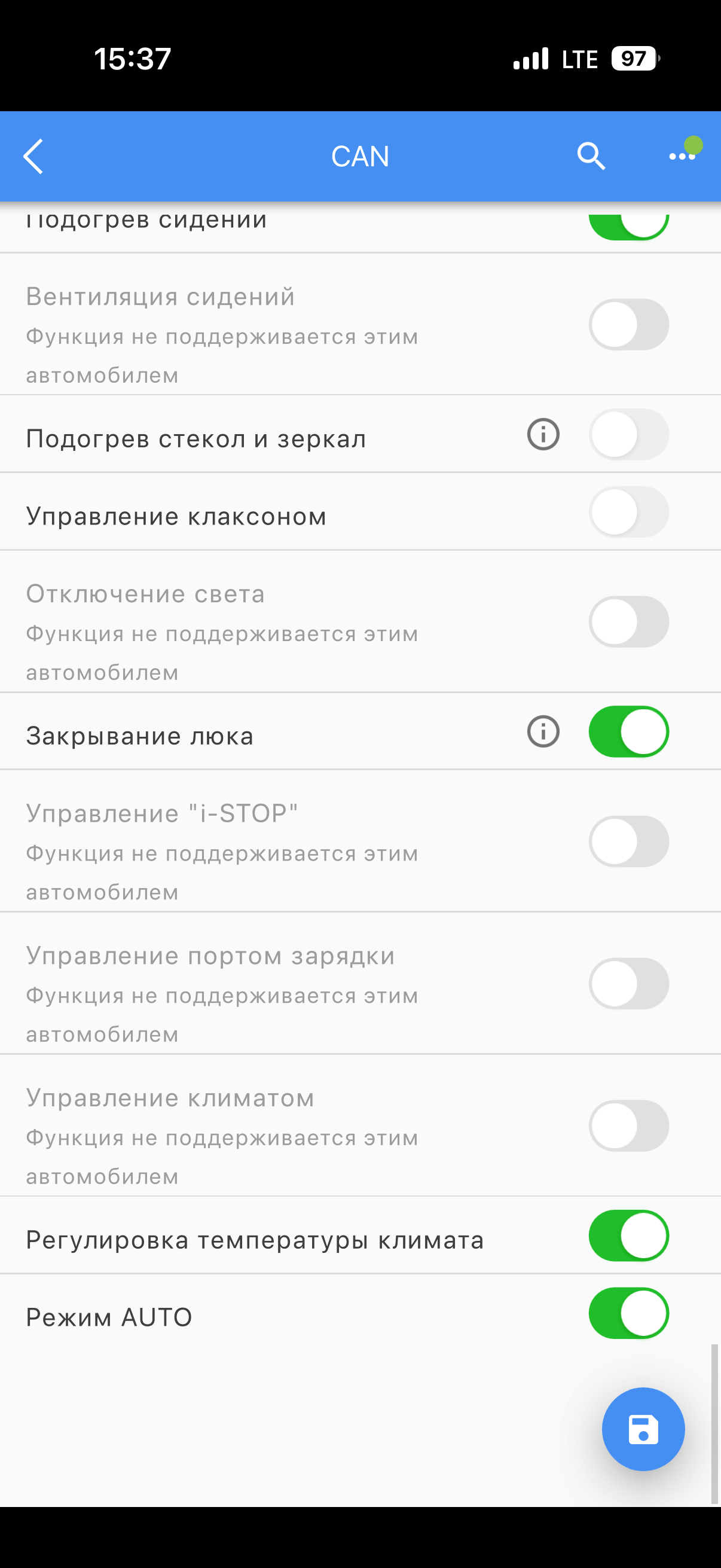Toggle Вентиляция сидений switch
The height and width of the screenshot is (1568, 721).
point(628,325)
